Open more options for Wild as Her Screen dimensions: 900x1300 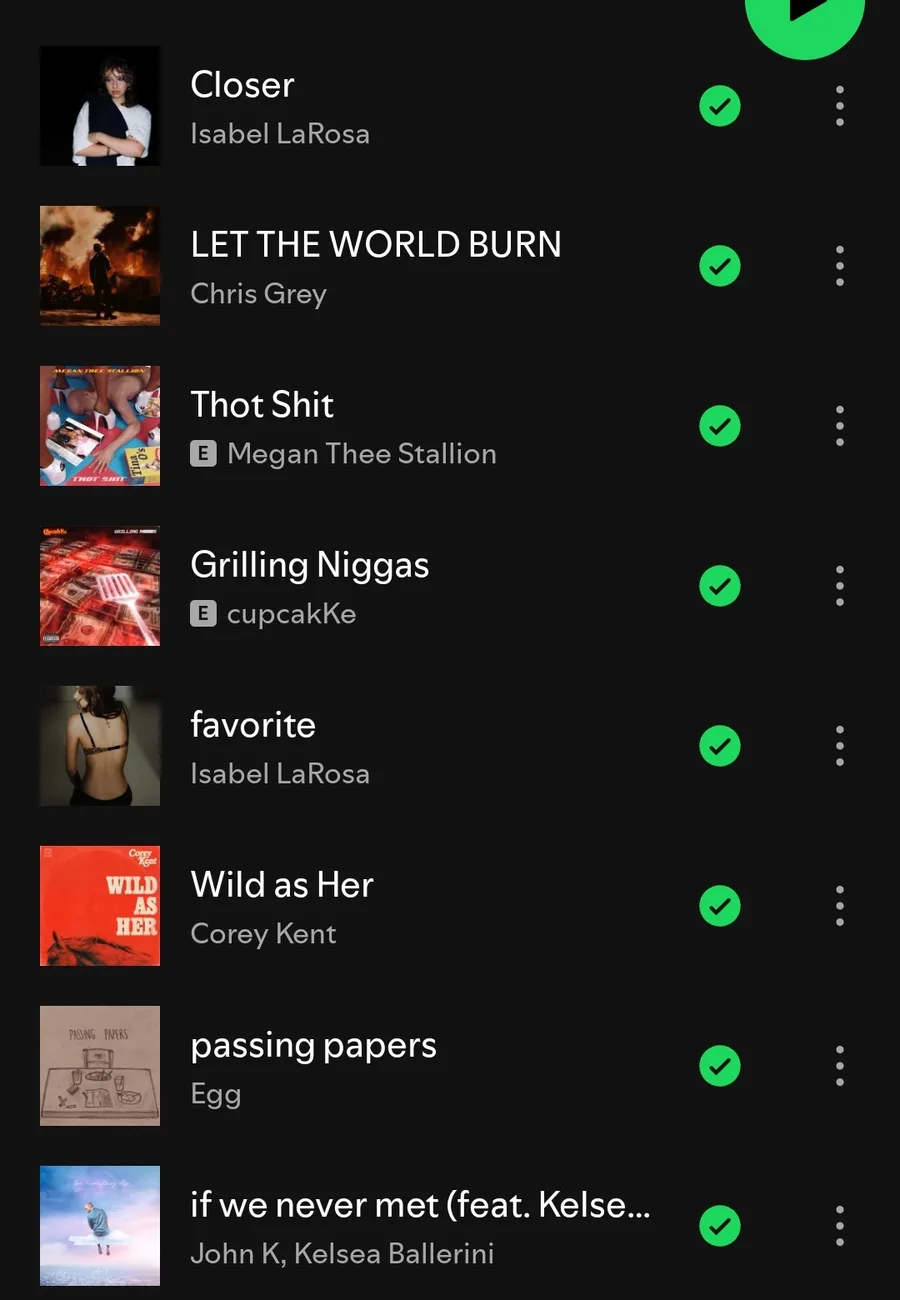tap(839, 906)
